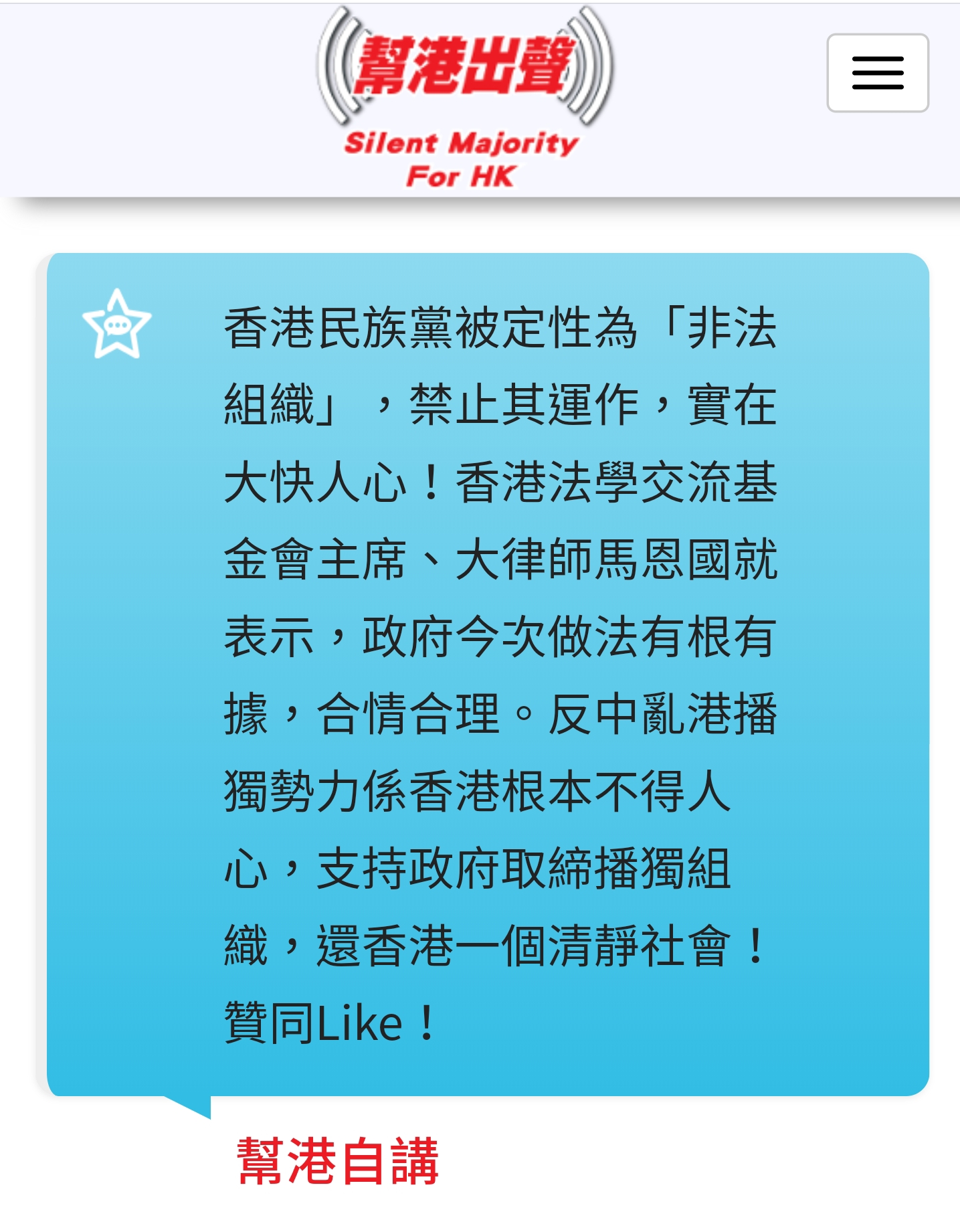Viewport: 960px width, 1232px height.
Task: Open the blue post about 香港民族黨
Action: coord(499,675)
